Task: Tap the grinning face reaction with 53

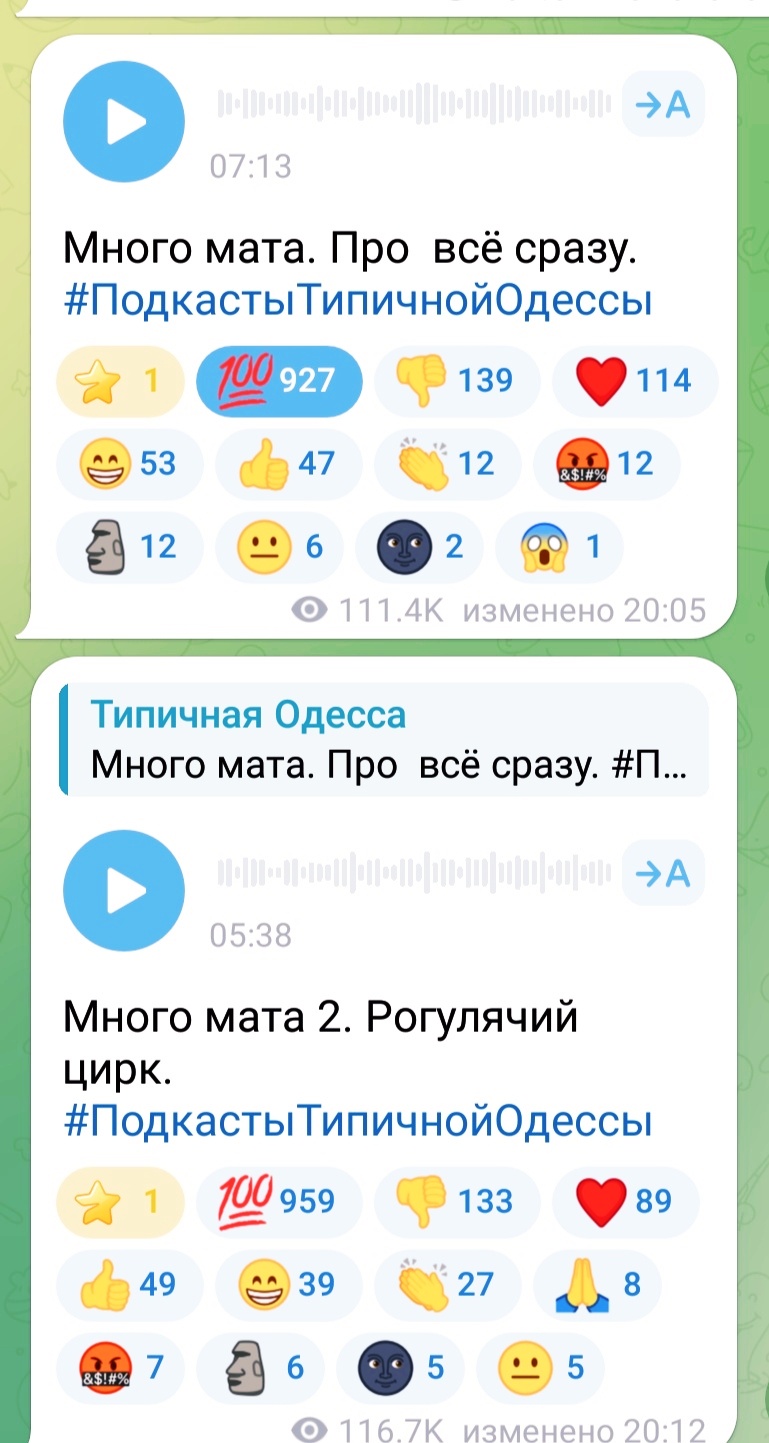Action: point(129,463)
